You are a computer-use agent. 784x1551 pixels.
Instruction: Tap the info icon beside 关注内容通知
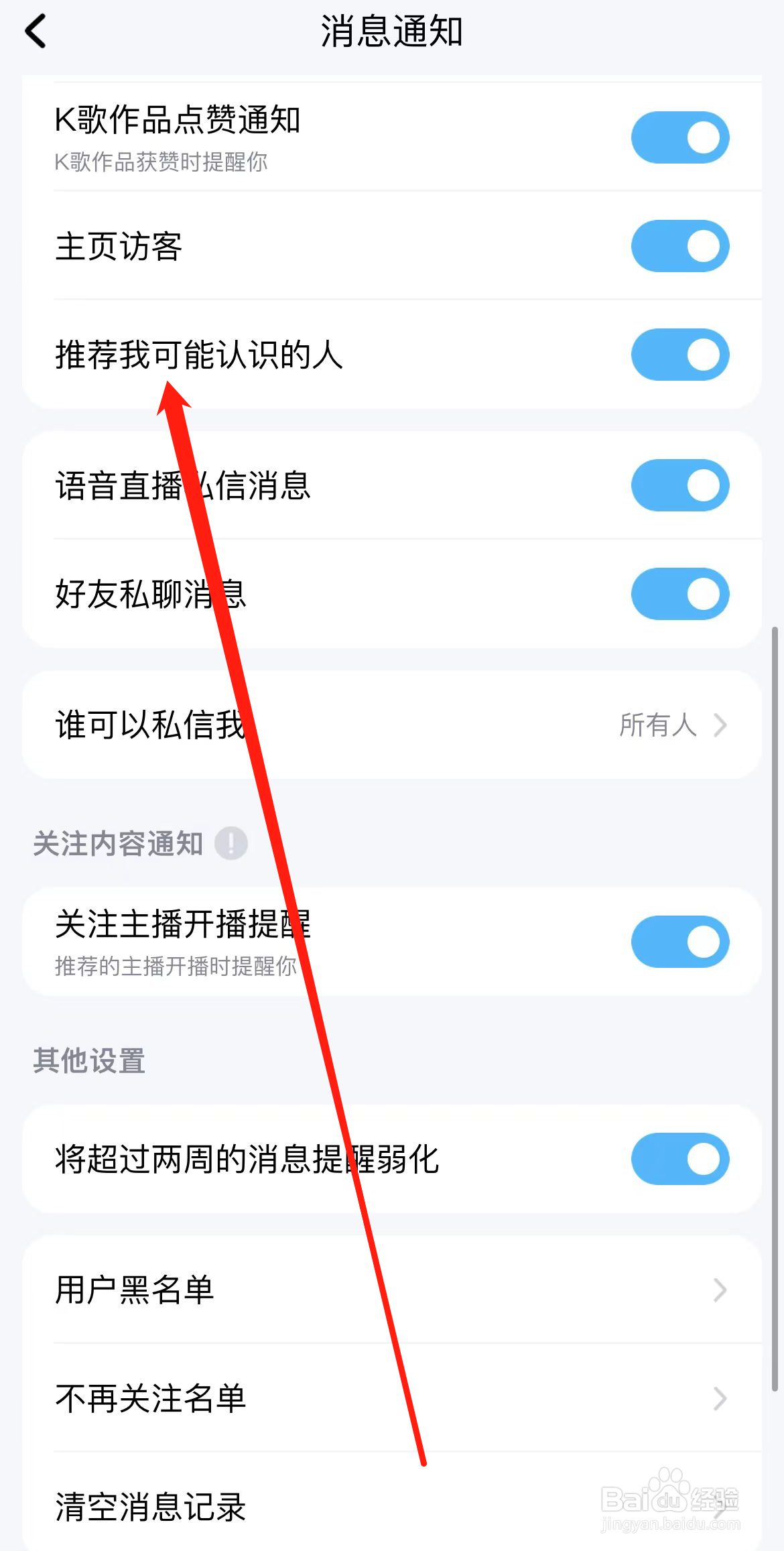(x=231, y=843)
